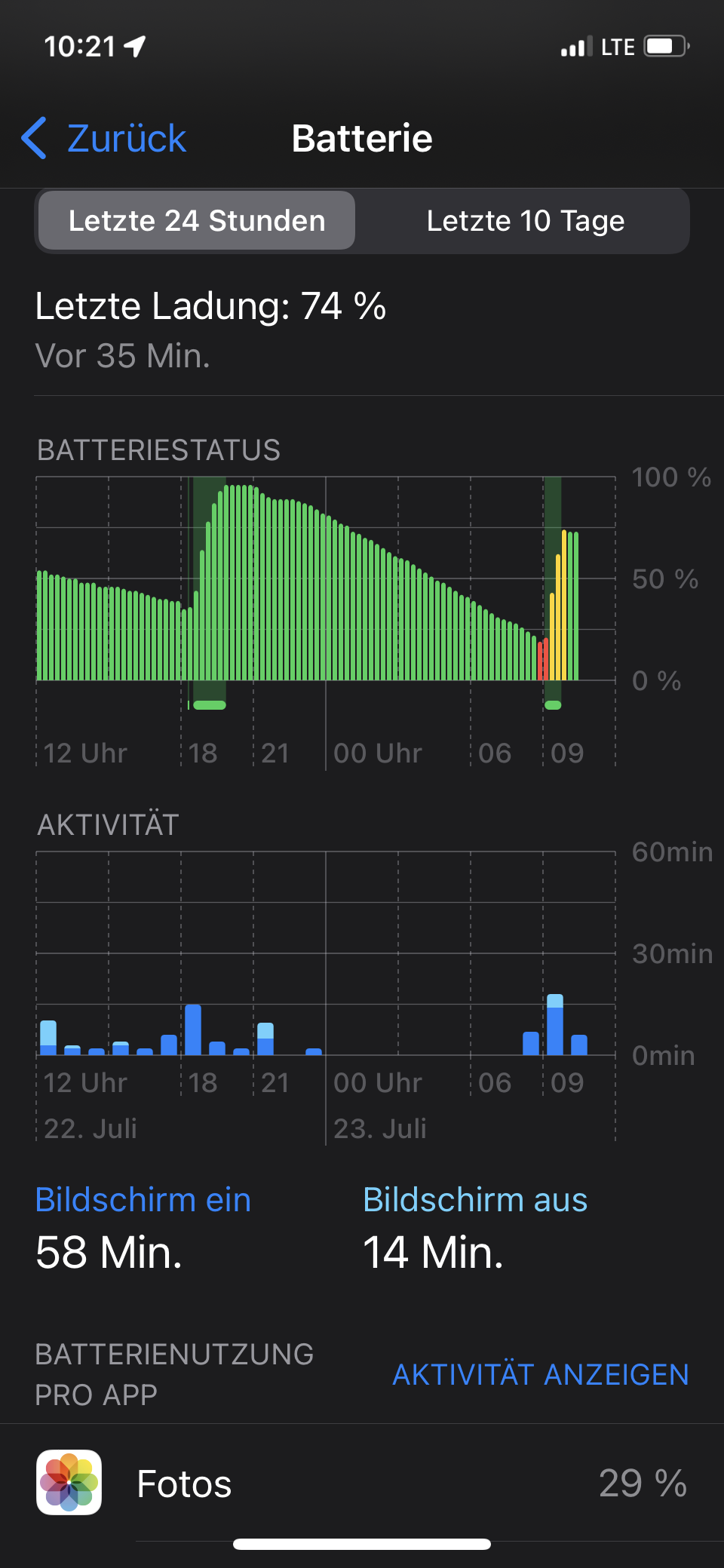Screen dimensions: 724x1568
Task: Select the Bildschirm ein statistic
Action: coord(143,1226)
